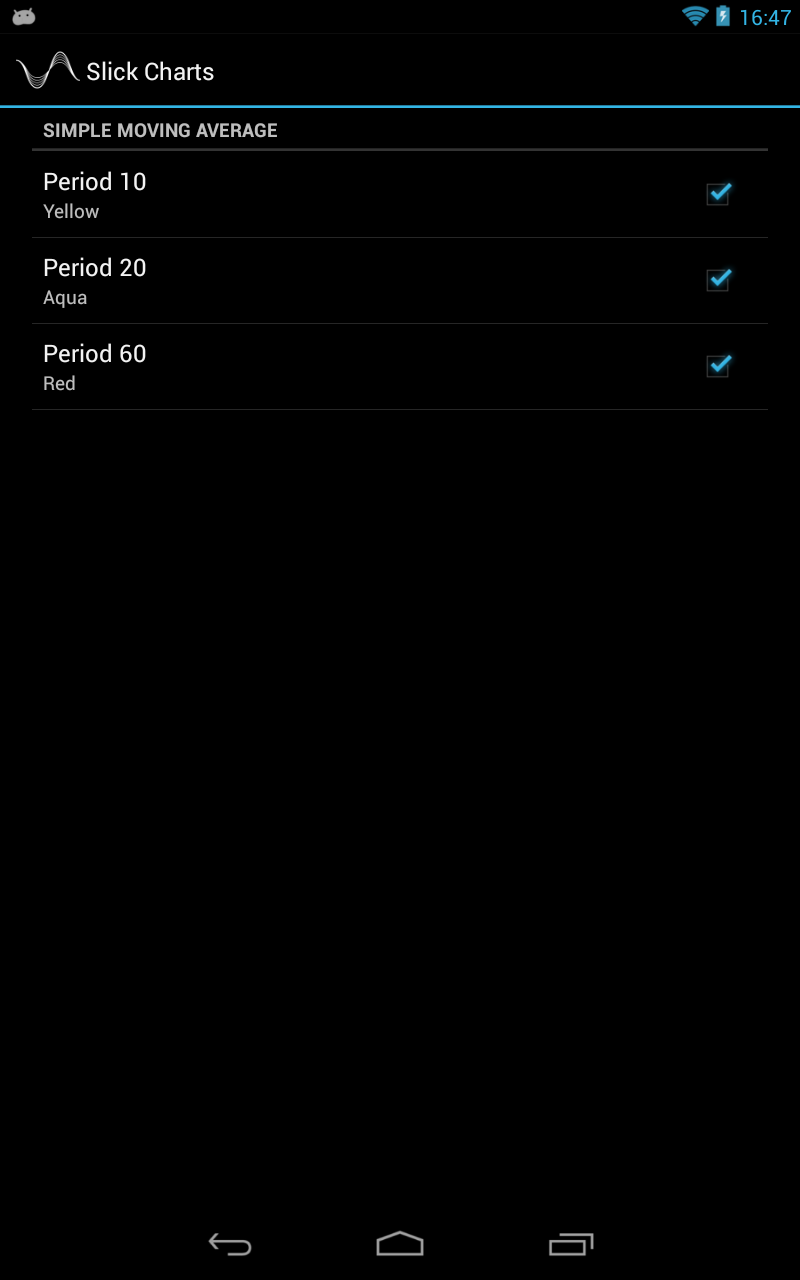800x1280 pixels.
Task: Disable the Period 60 checkbox
Action: [718, 366]
